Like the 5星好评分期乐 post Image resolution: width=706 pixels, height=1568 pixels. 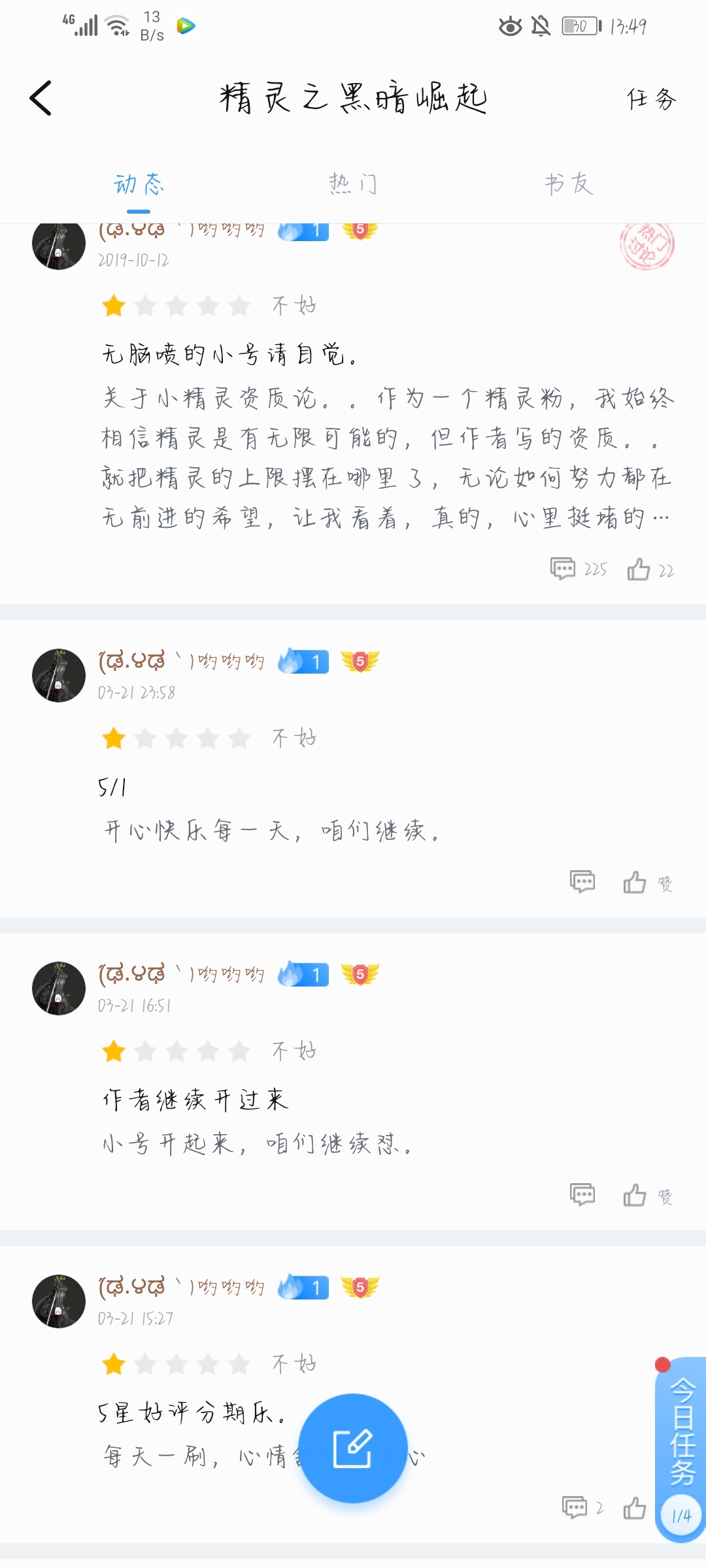pos(635,1508)
